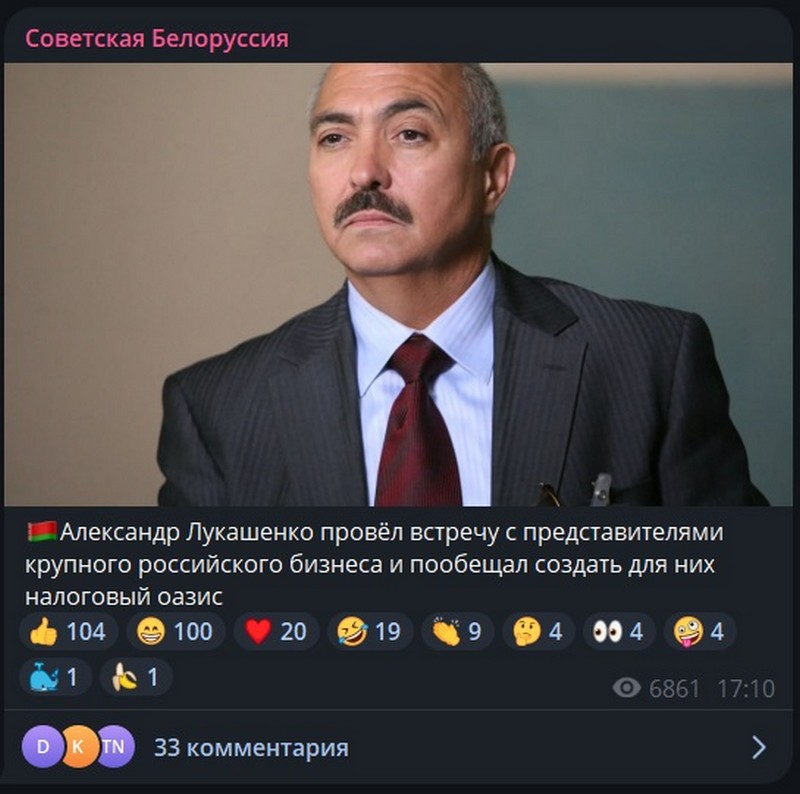Add the grinning face reaction with 100
This screenshot has height=794, width=800.
tap(175, 632)
